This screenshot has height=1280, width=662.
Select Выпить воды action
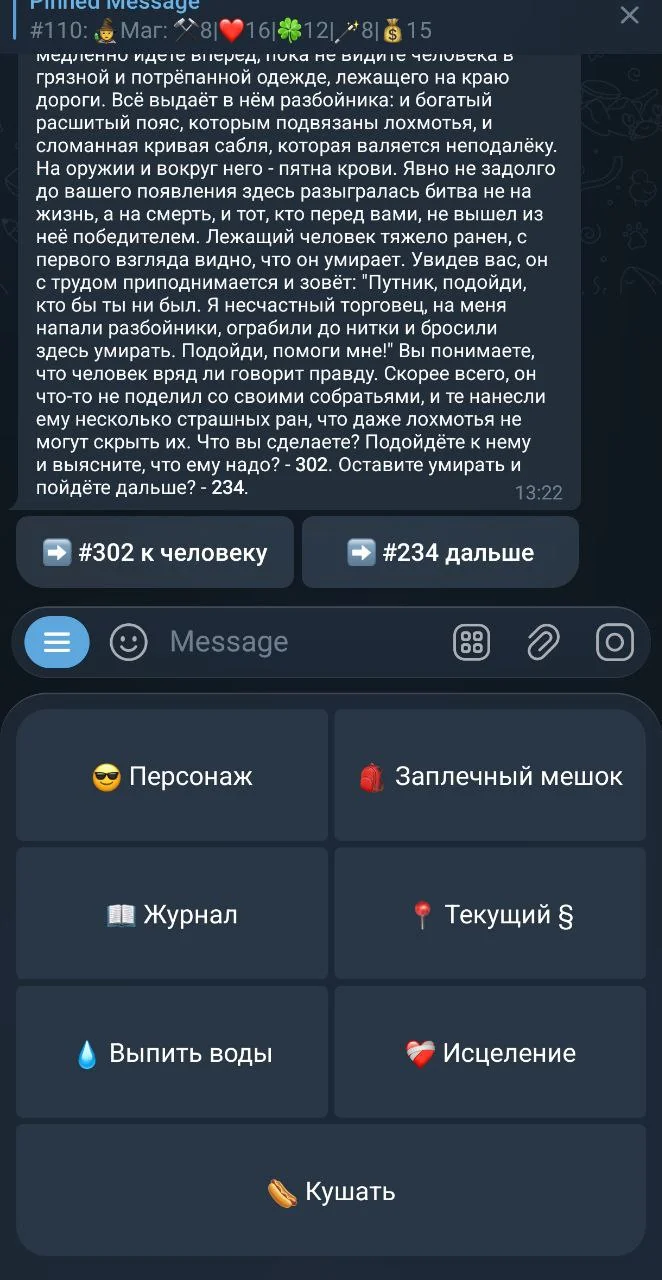click(172, 1052)
